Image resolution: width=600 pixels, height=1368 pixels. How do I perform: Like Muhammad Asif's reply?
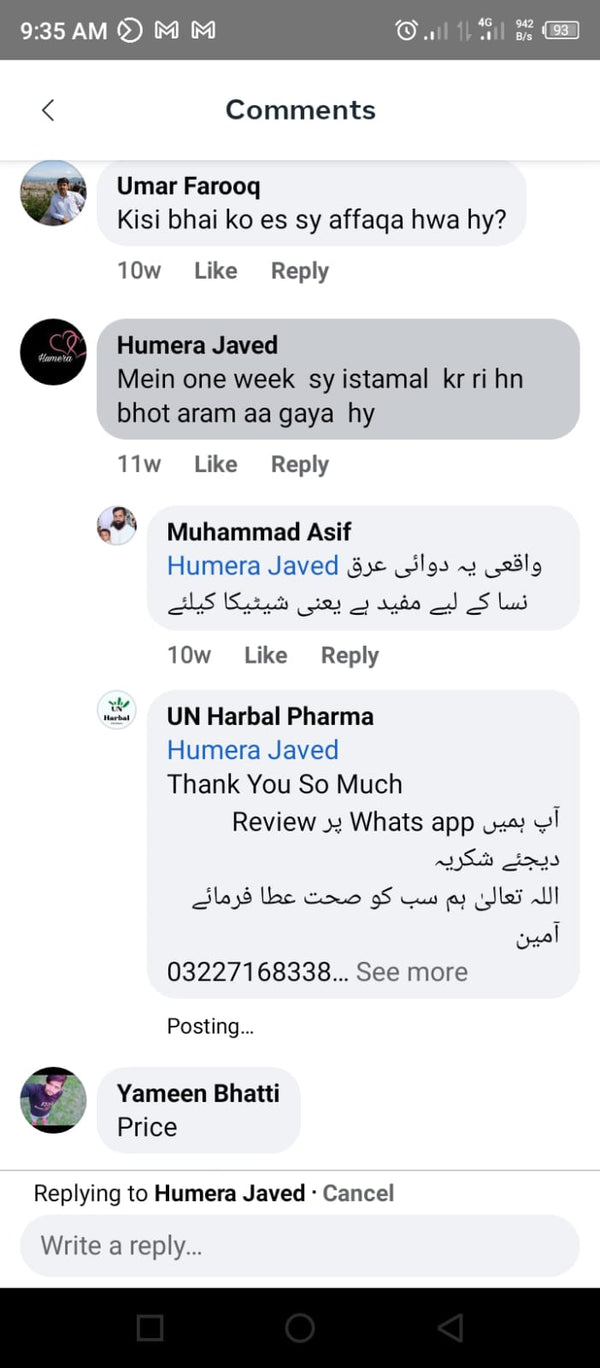(265, 655)
